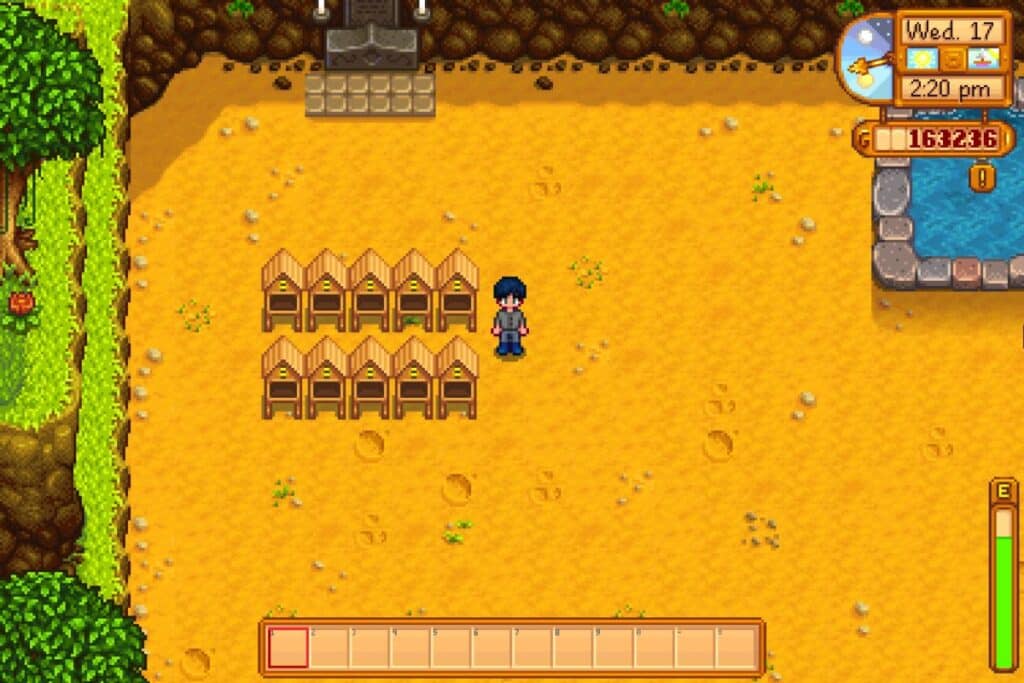Select inventory toolbar slot 9
Image resolution: width=1024 pixels, height=683 pixels.
[613, 648]
